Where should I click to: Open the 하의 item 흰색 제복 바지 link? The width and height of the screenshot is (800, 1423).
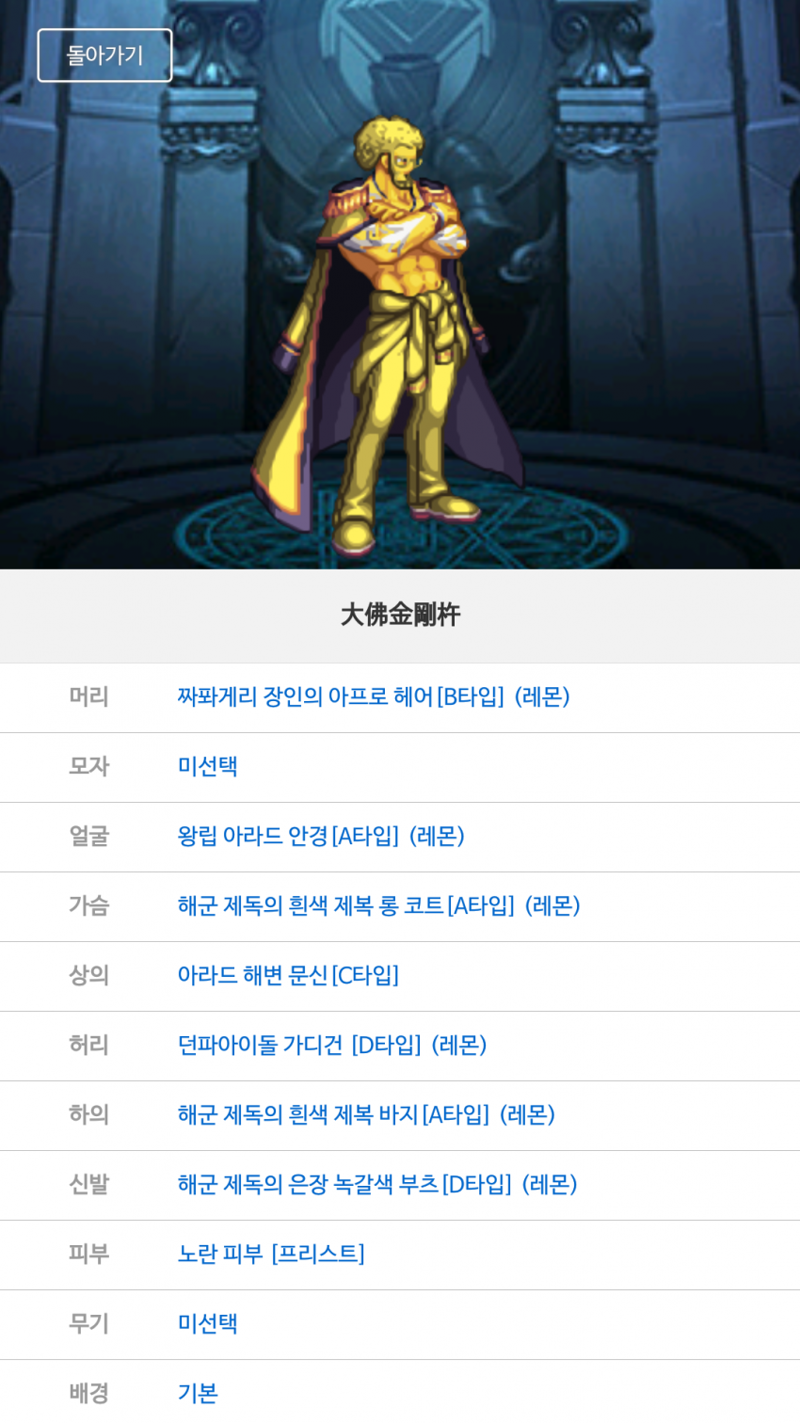click(x=366, y=1114)
